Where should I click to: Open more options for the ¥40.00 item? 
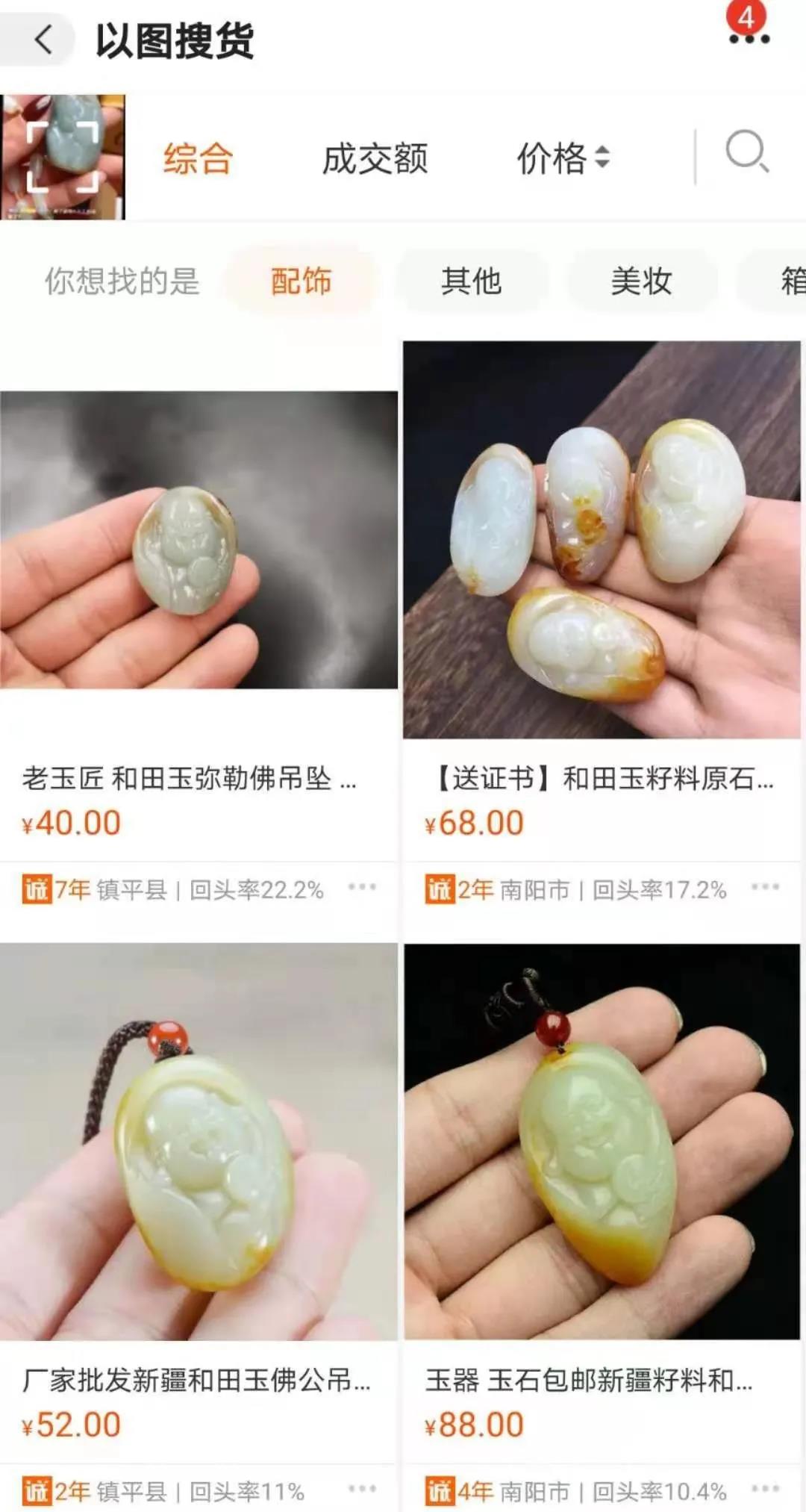(x=362, y=887)
